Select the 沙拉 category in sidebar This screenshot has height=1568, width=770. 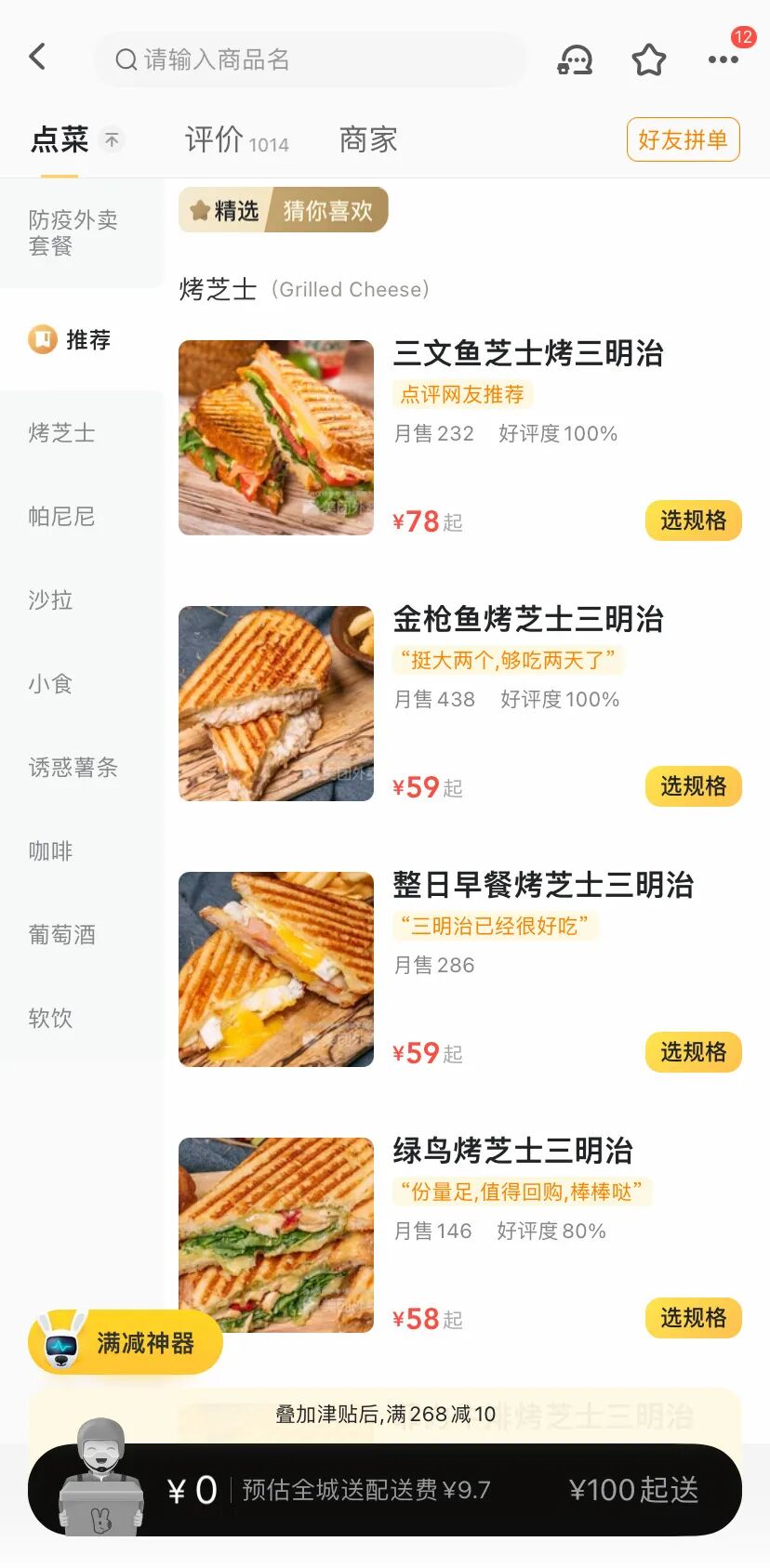50,600
